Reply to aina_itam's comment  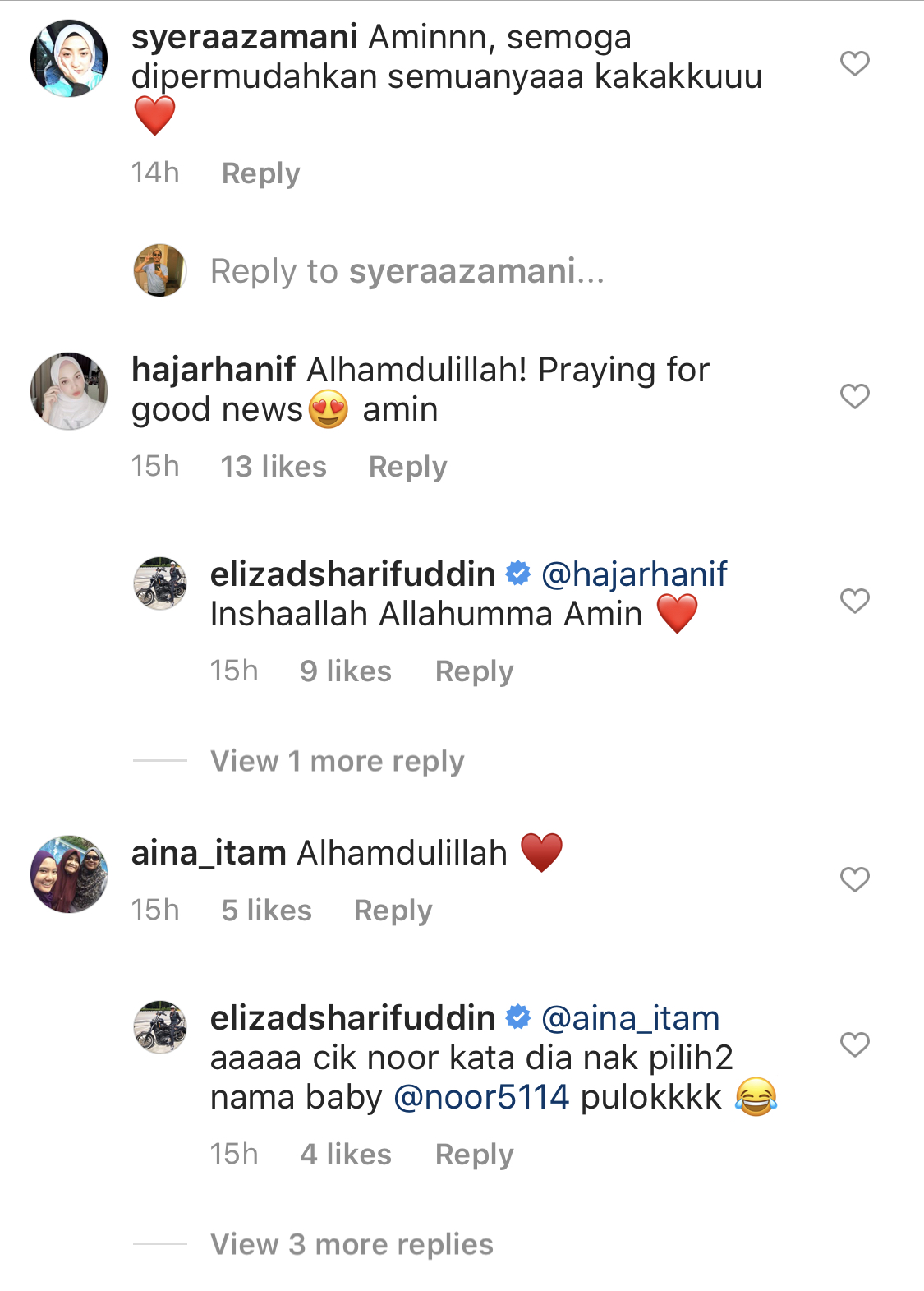click(x=393, y=911)
